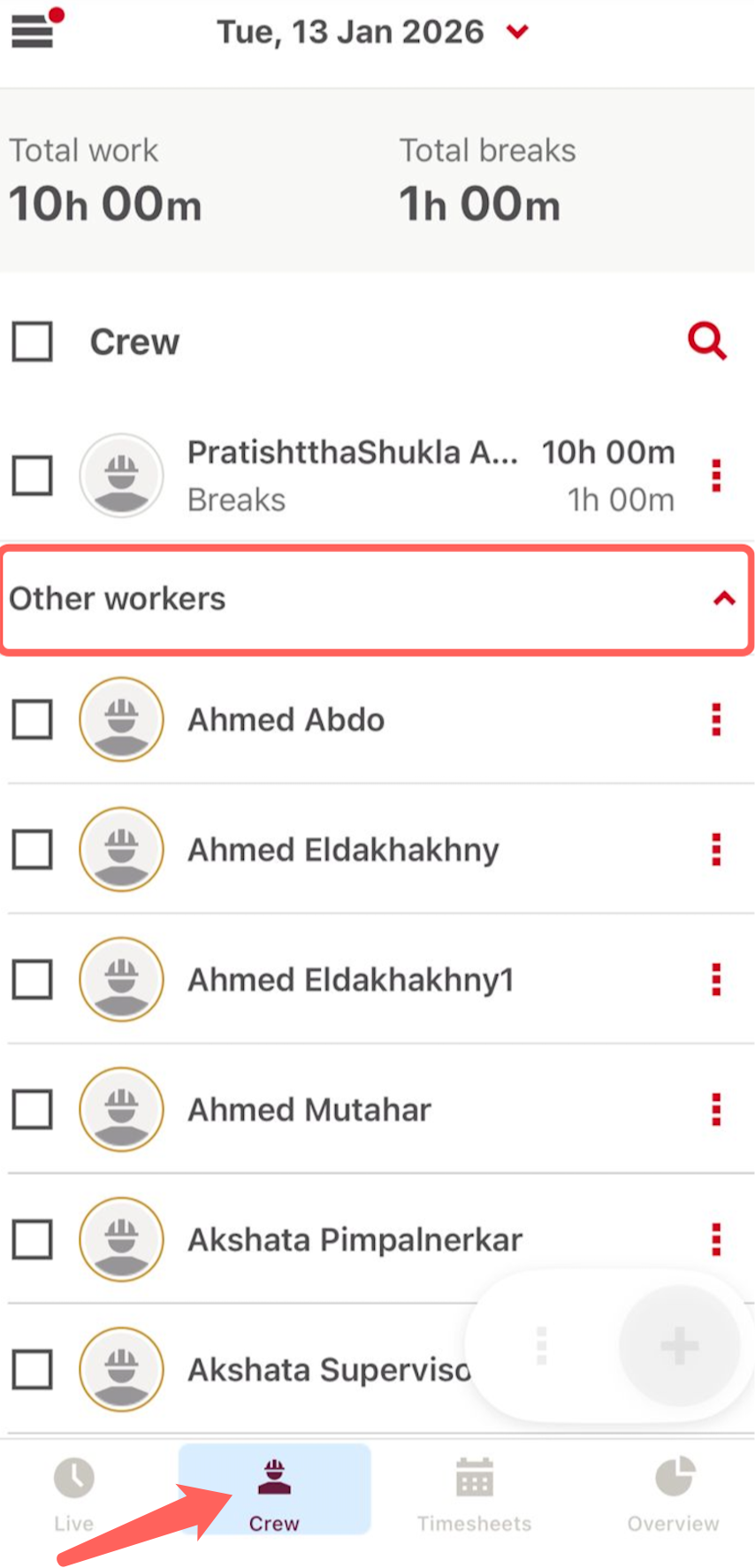Open the hamburger menu
This screenshot has width=755, height=1568.
(x=33, y=33)
